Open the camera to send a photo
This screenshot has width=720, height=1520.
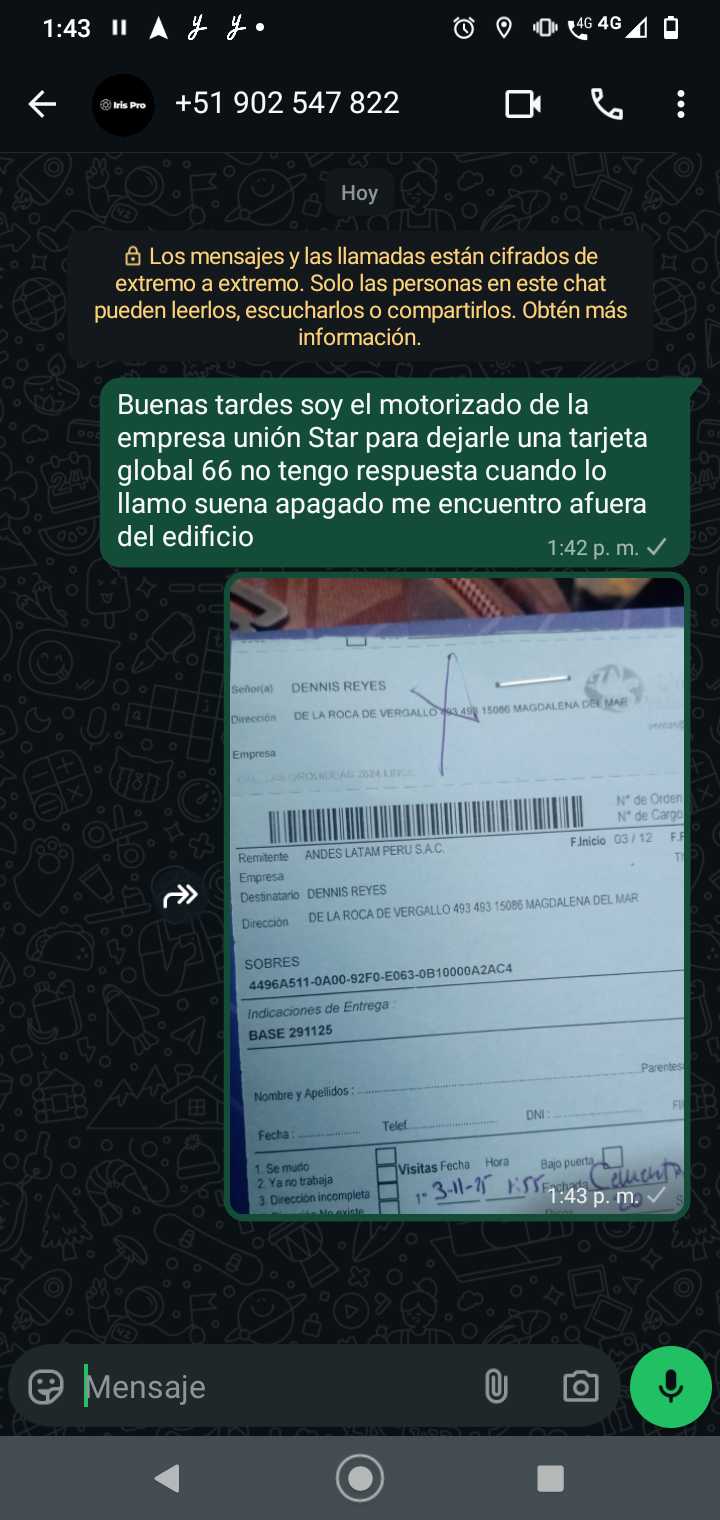580,1387
